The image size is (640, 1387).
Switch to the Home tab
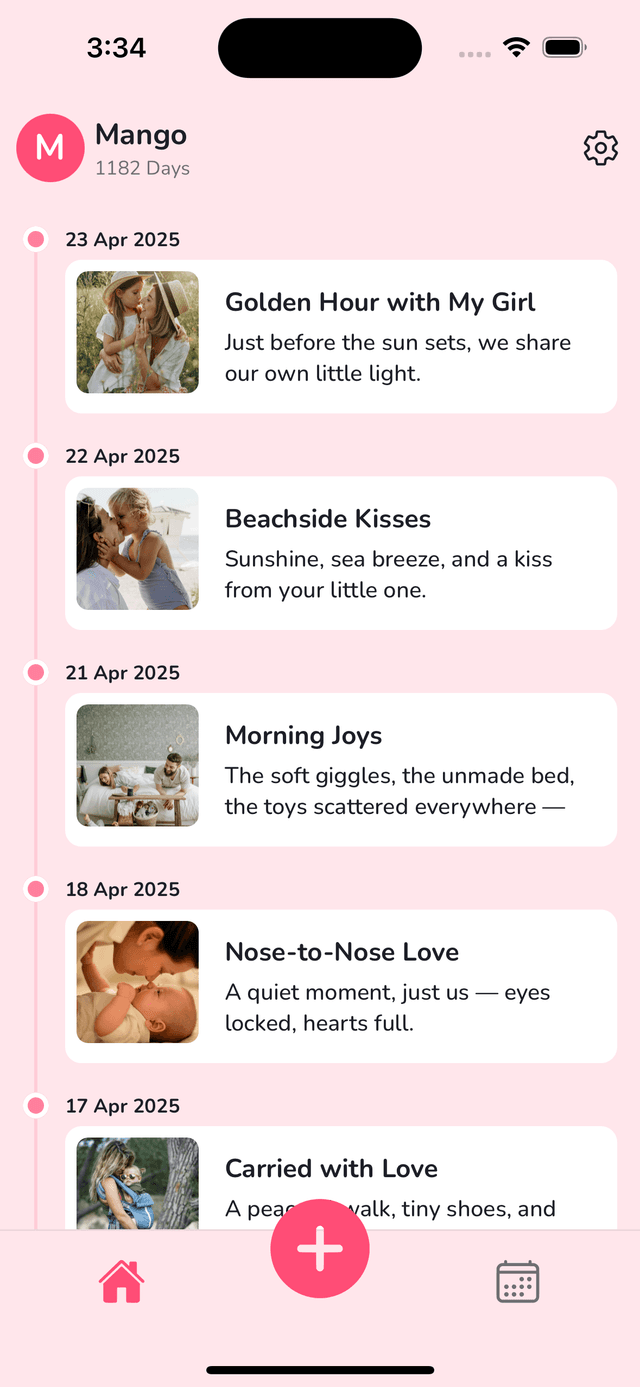pyautogui.click(x=121, y=1281)
